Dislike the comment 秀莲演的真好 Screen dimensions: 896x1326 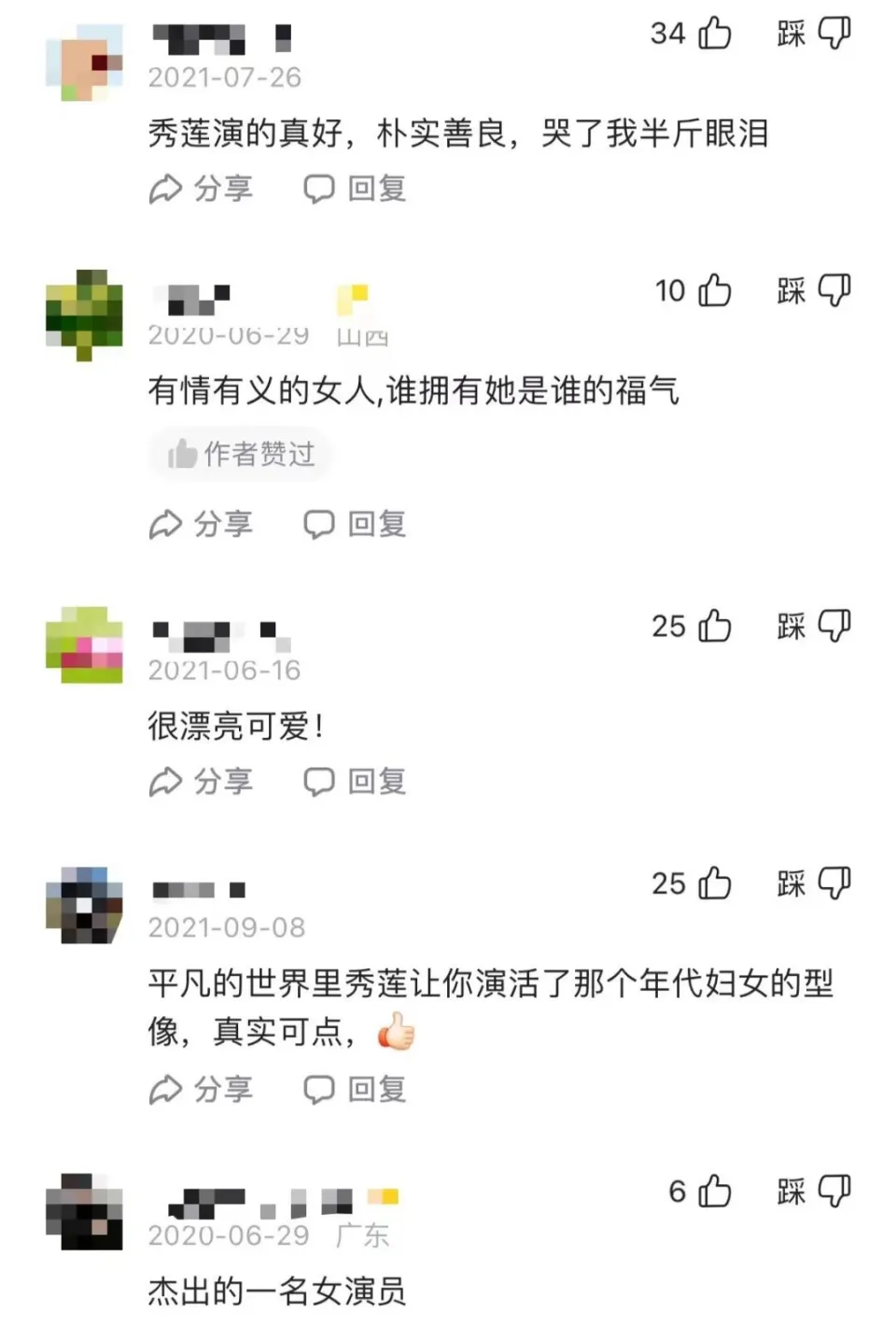833,34
